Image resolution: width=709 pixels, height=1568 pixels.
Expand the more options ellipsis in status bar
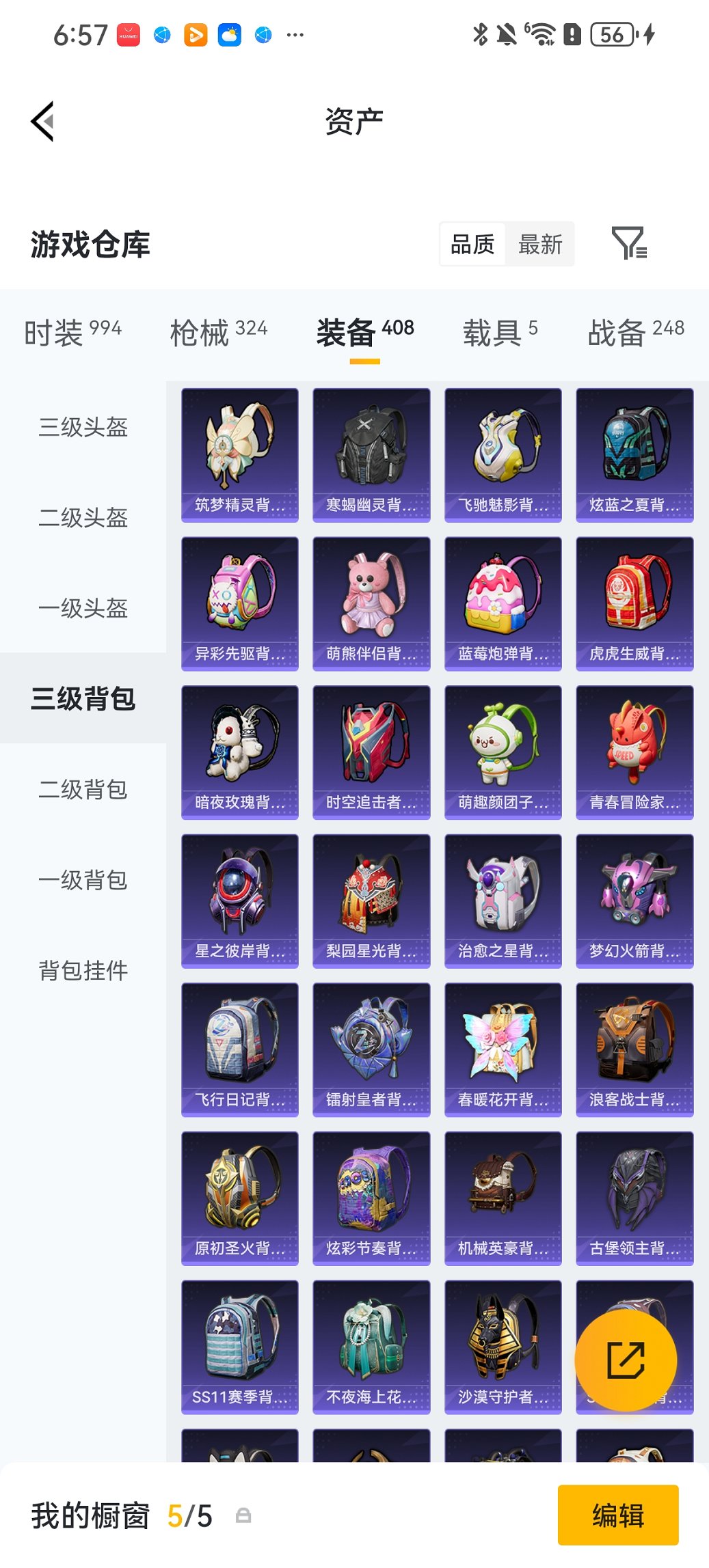pos(295,33)
